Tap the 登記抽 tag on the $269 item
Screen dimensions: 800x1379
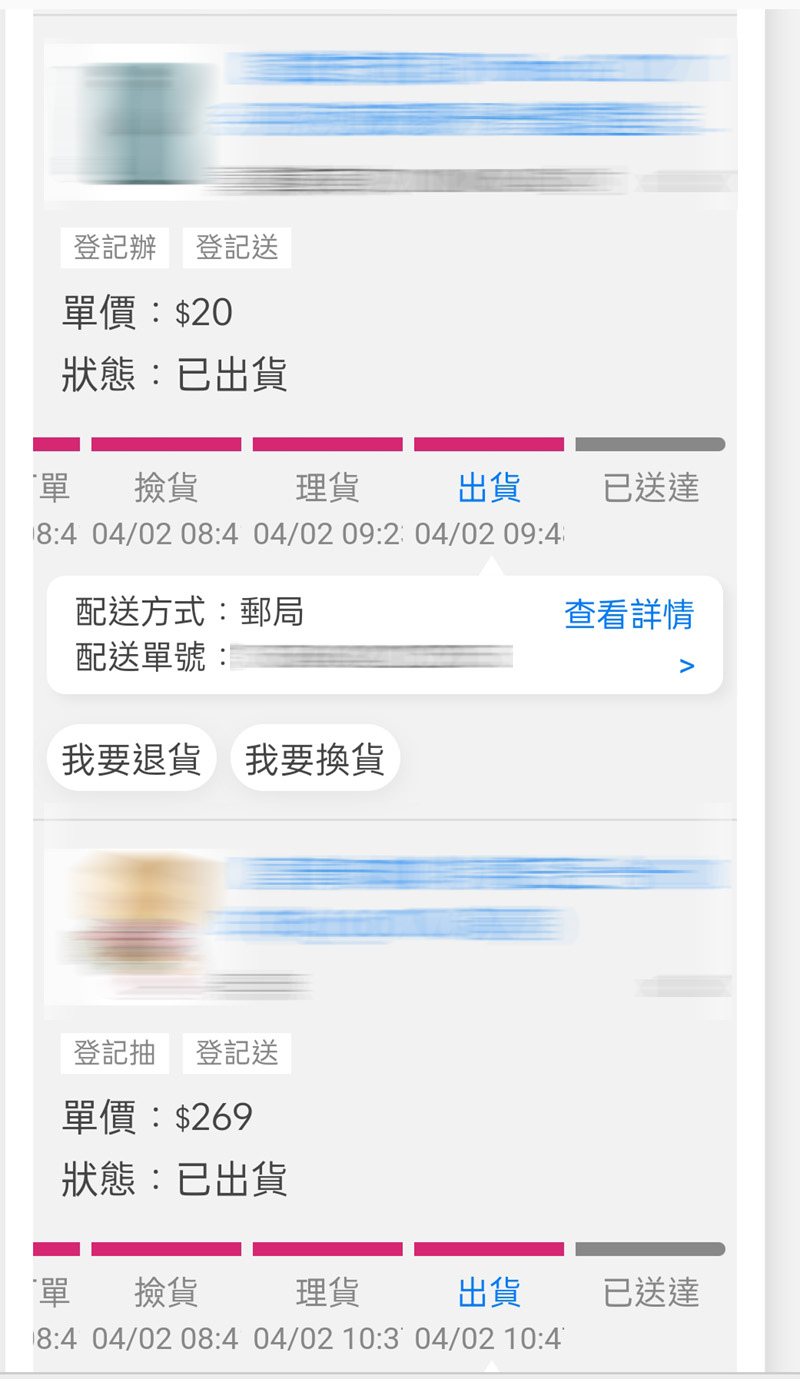point(115,1053)
